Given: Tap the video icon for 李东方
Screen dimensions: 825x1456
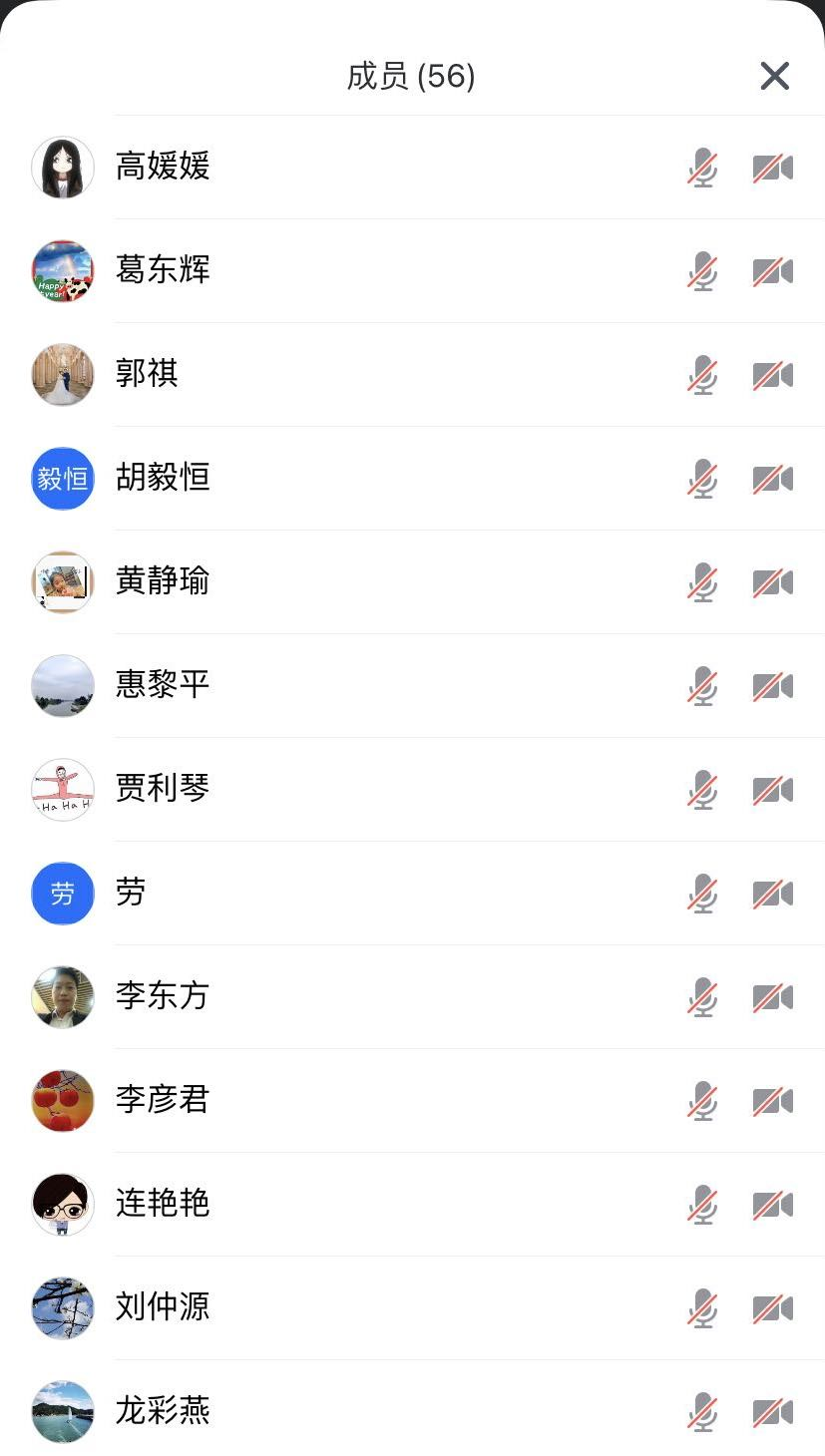Looking at the screenshot, I should click(772, 997).
